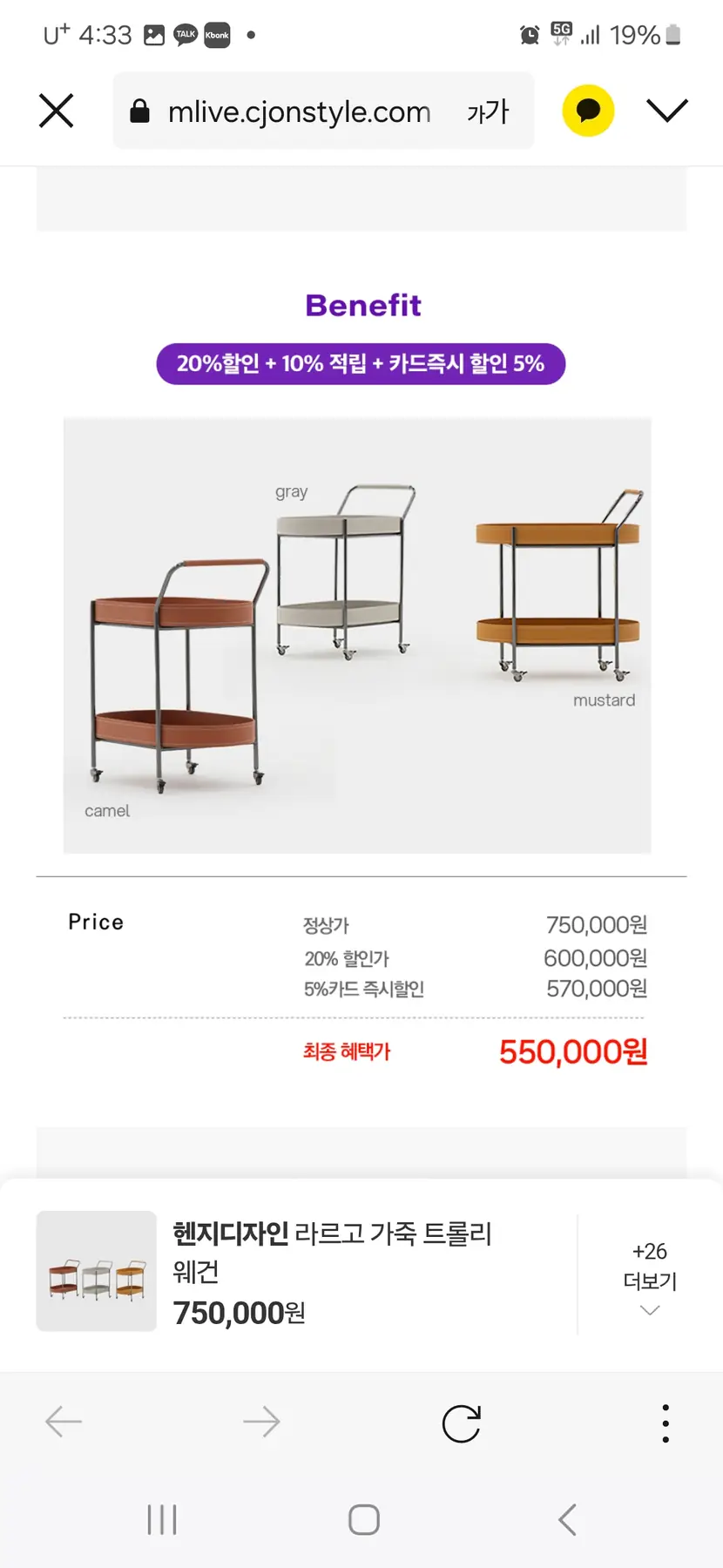Close the in-app browser
Image resolution: width=723 pixels, height=1568 pixels.
coord(57,112)
